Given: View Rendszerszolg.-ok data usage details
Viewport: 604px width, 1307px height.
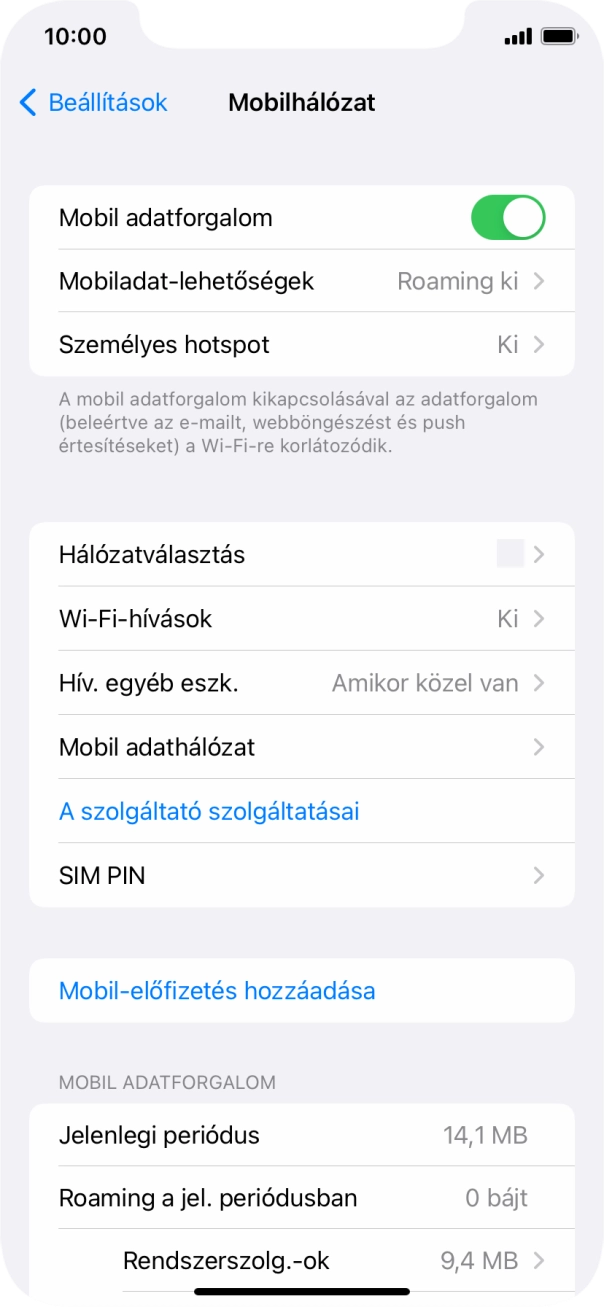Looking at the screenshot, I should coord(330,1261).
